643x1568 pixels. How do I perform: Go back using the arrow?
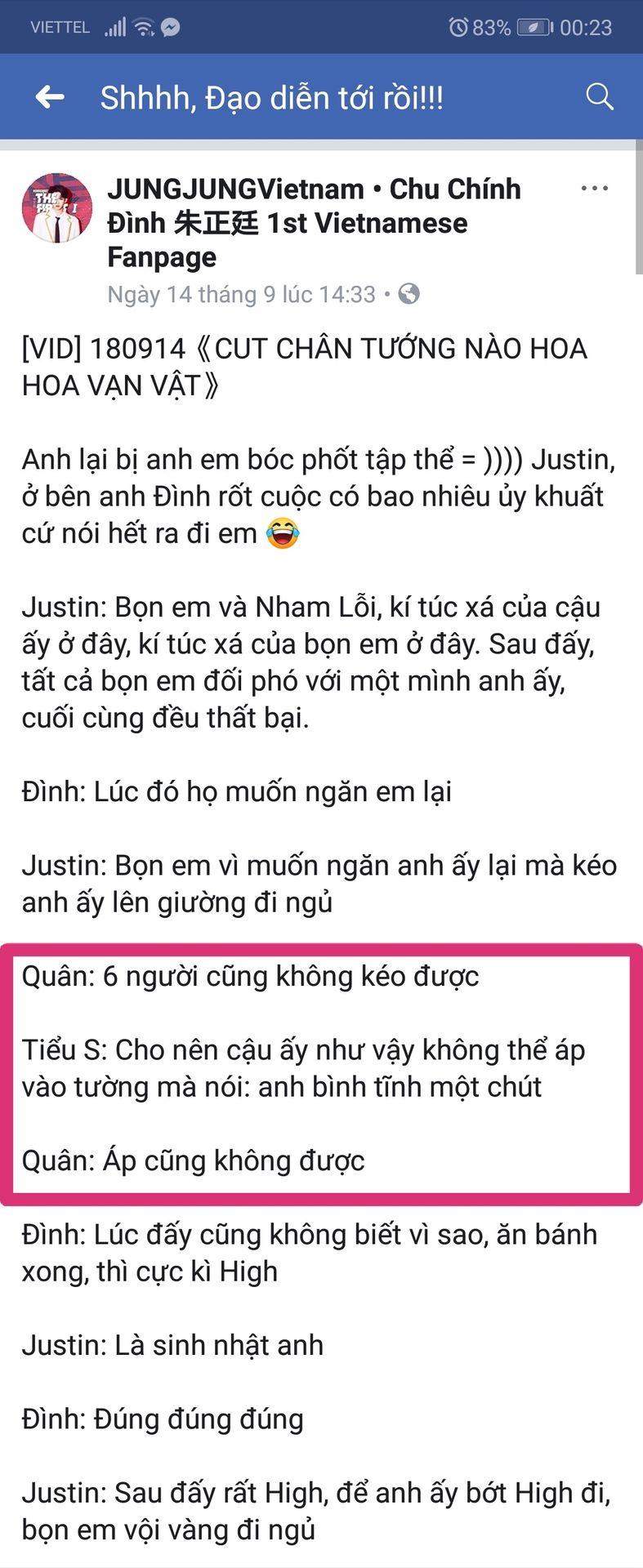coord(50,97)
